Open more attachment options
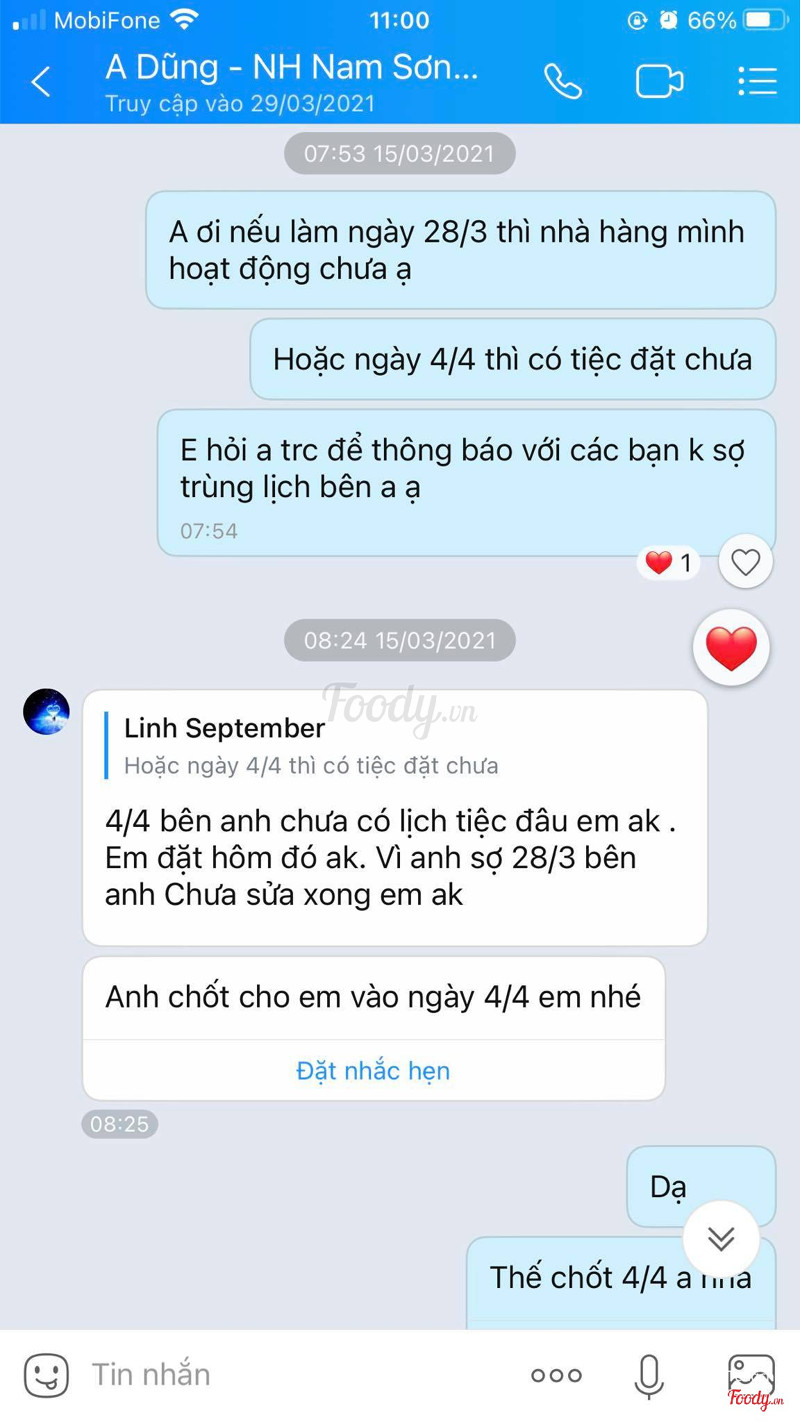Screen dimensions: 800x1422 point(556,1376)
